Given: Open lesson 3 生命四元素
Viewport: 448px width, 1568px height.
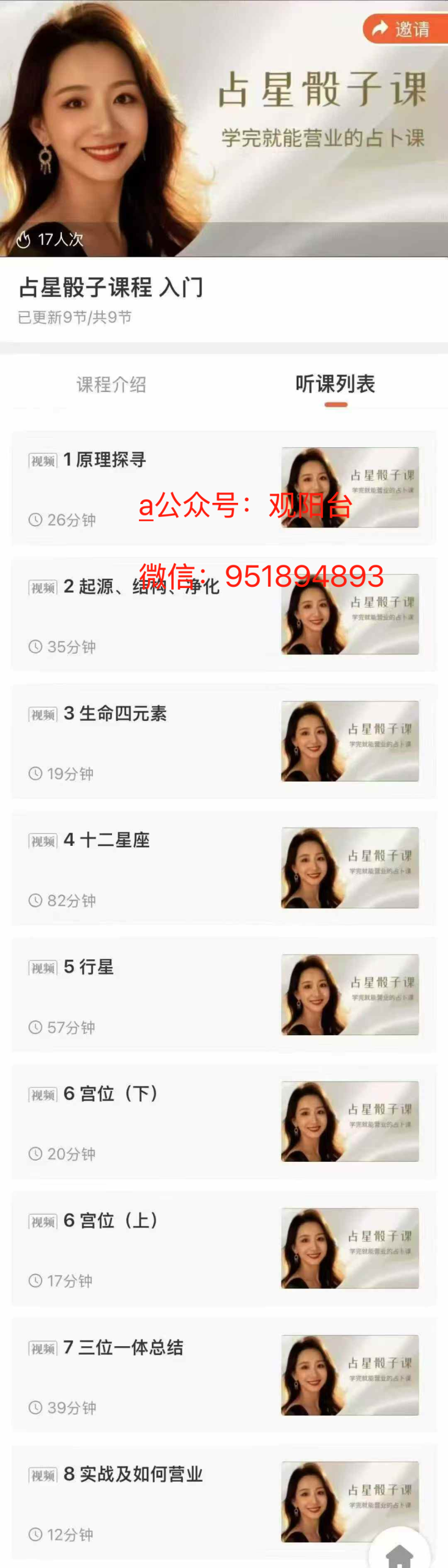Looking at the screenshot, I should click(x=224, y=742).
